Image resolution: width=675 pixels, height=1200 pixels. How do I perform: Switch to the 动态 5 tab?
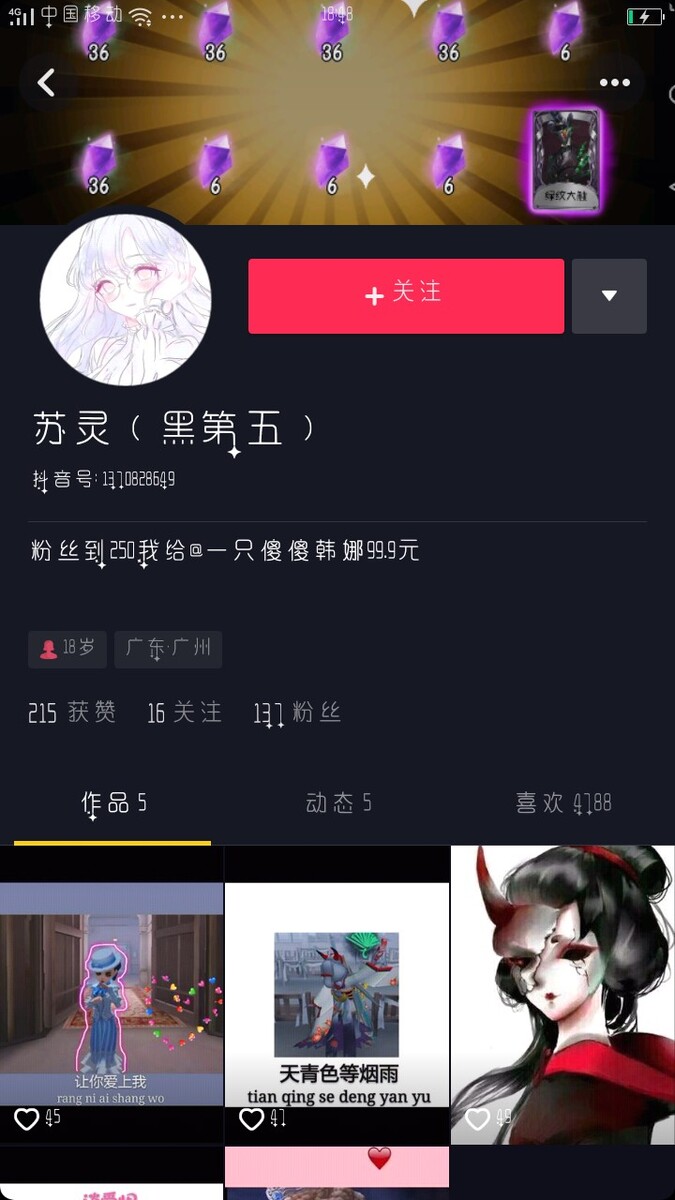(x=338, y=803)
